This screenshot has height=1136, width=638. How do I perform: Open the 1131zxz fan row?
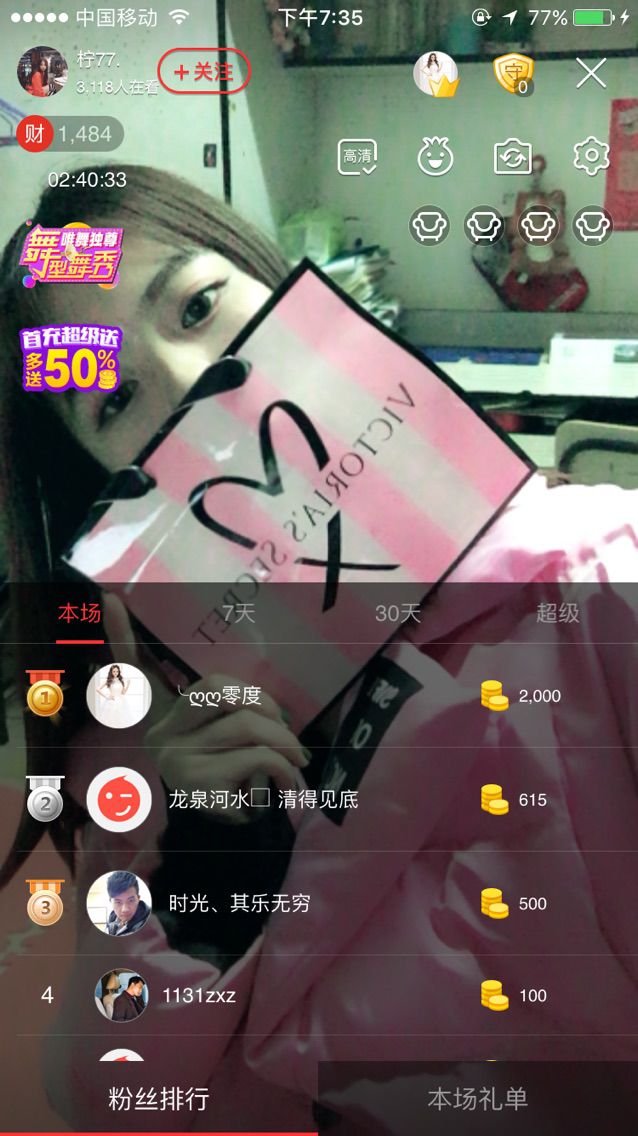tap(198, 995)
